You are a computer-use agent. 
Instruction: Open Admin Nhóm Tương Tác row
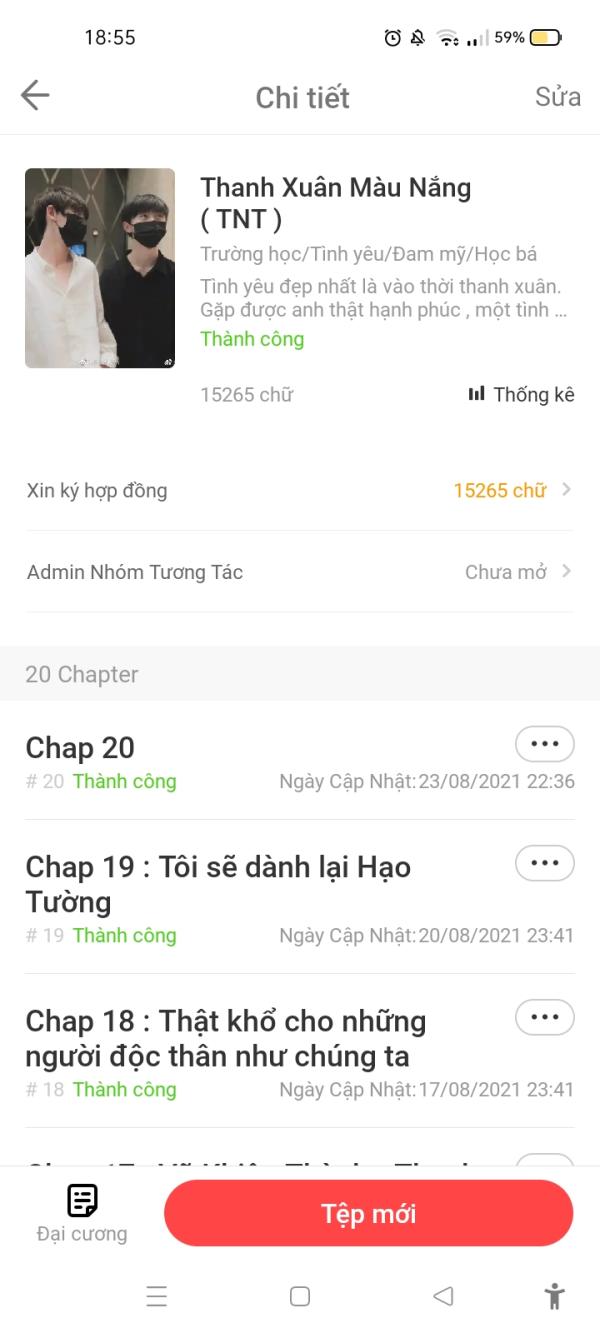coord(300,572)
